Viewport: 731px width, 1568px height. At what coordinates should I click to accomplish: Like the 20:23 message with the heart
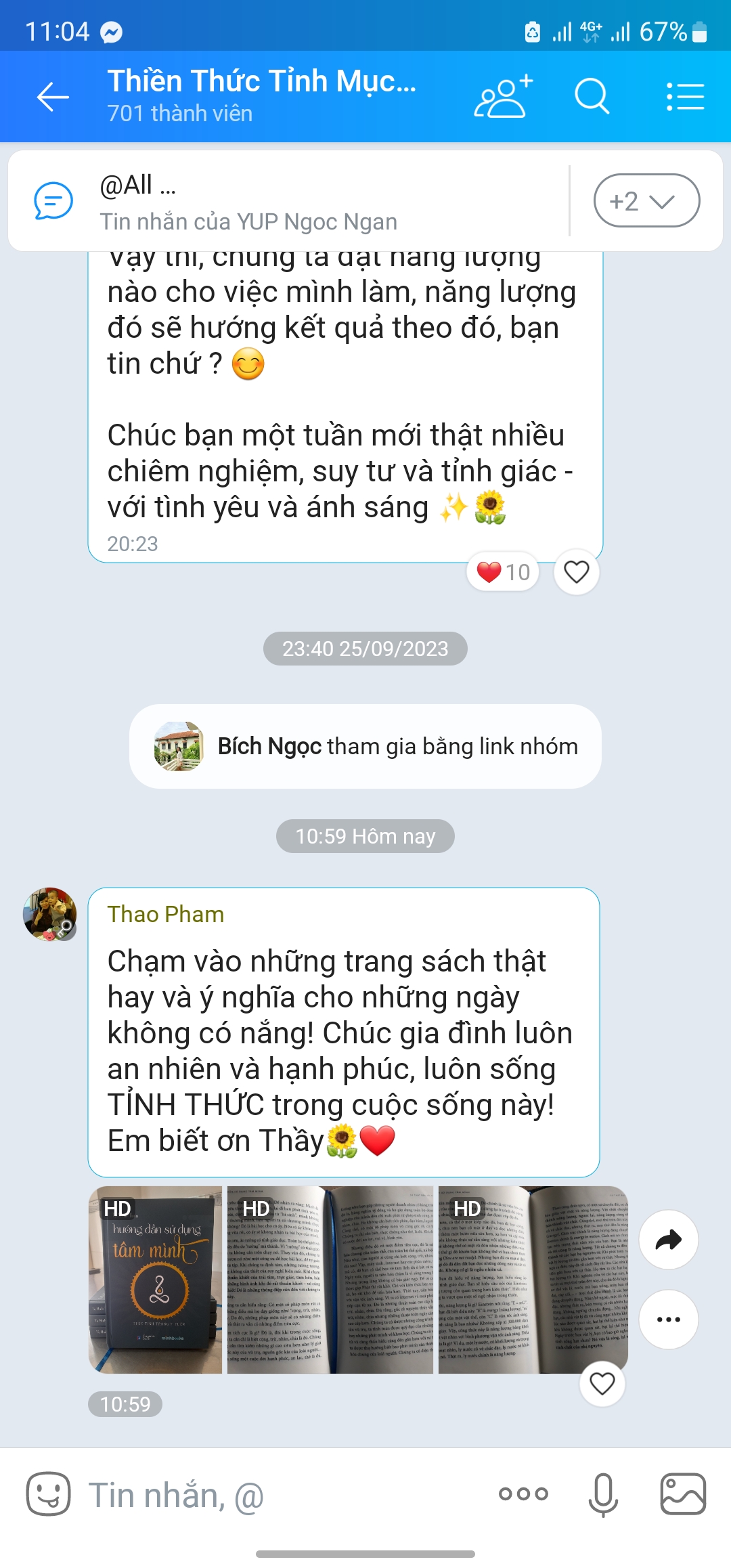tap(577, 572)
